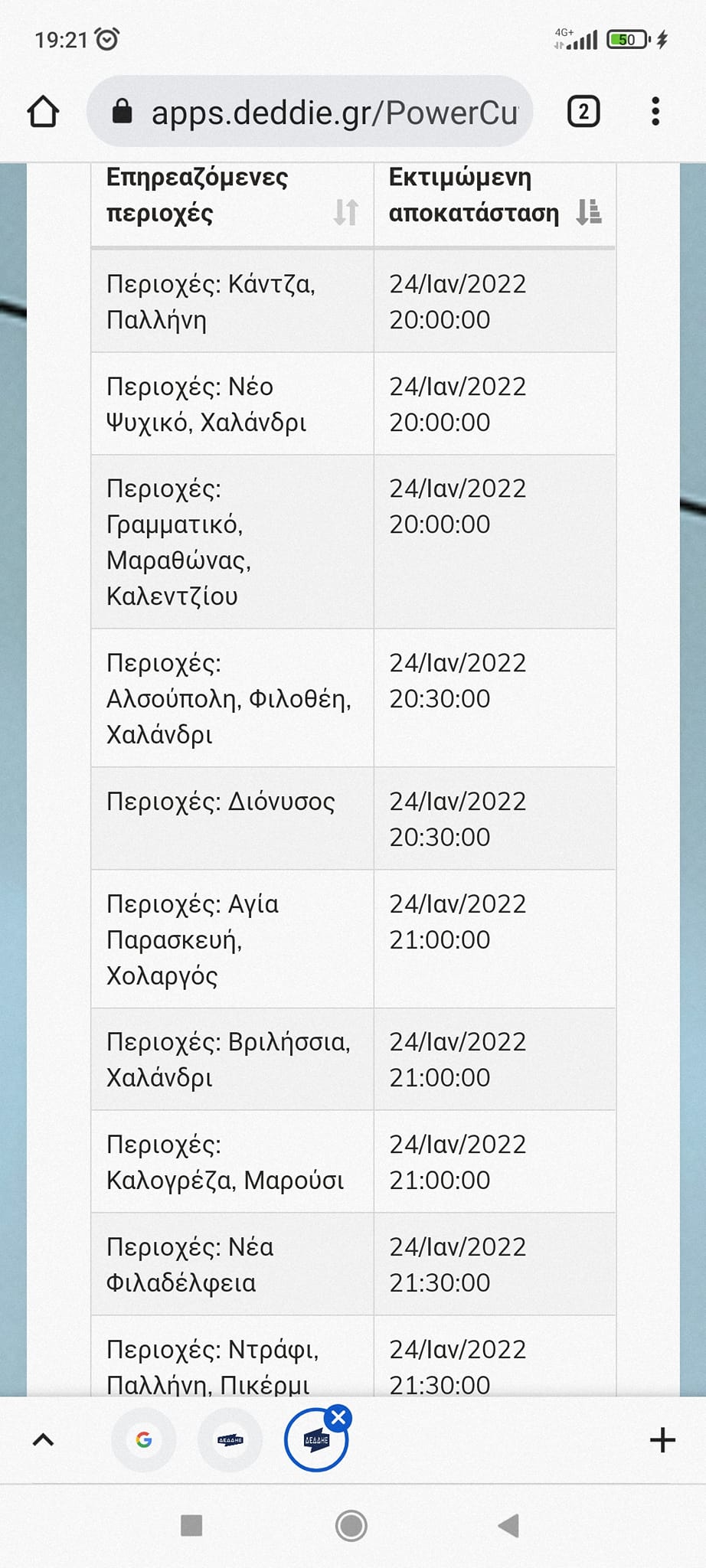Expand the tab strip chevron
This screenshot has width=706, height=1568.
pos(44,1440)
